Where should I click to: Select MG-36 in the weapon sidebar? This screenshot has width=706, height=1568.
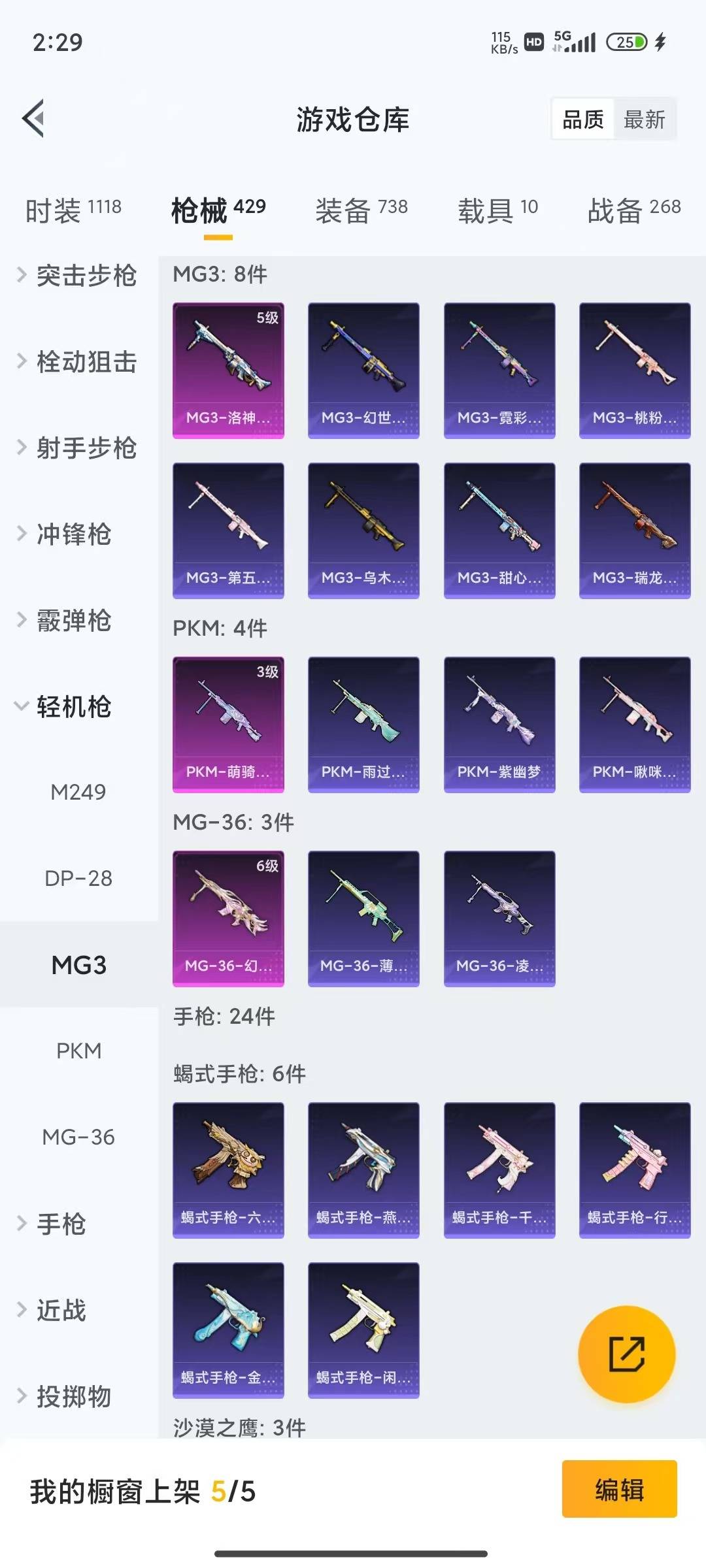pos(78,1137)
